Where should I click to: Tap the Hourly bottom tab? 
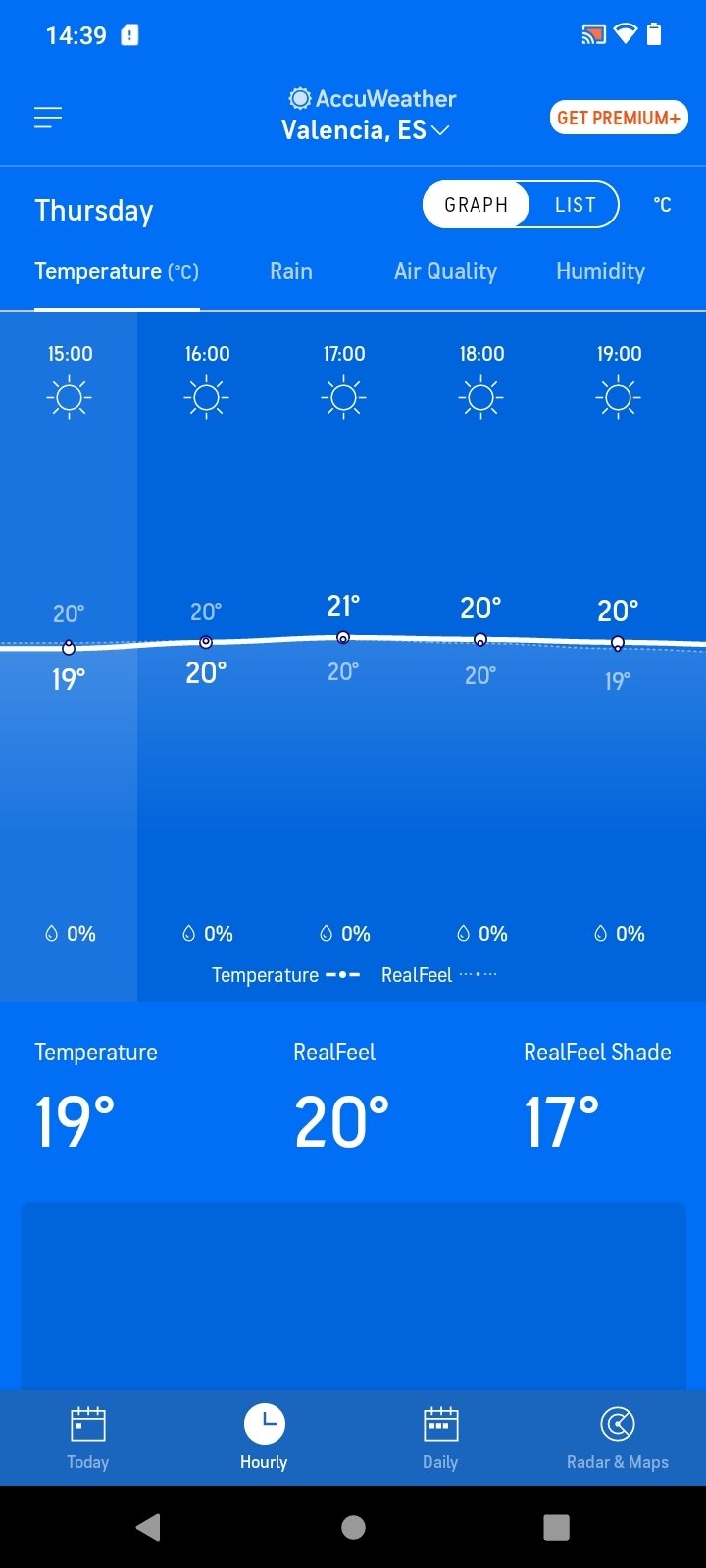[264, 1438]
